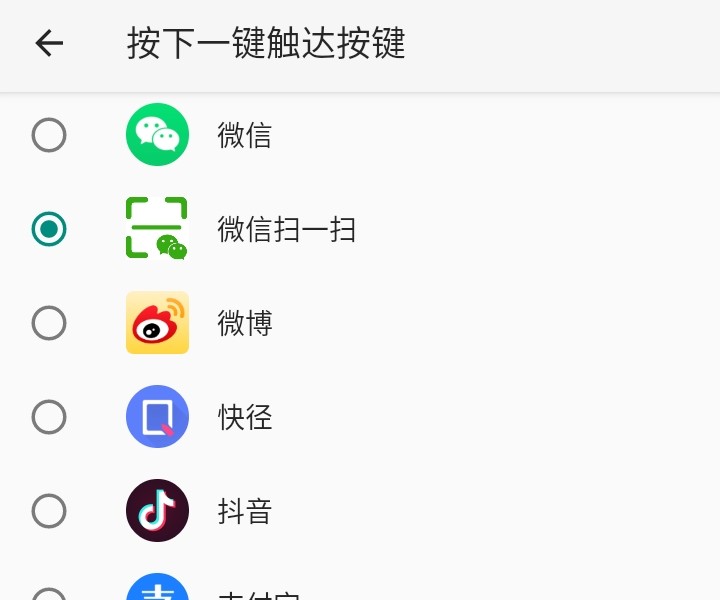Select the 微博 radio option

pos(49,323)
